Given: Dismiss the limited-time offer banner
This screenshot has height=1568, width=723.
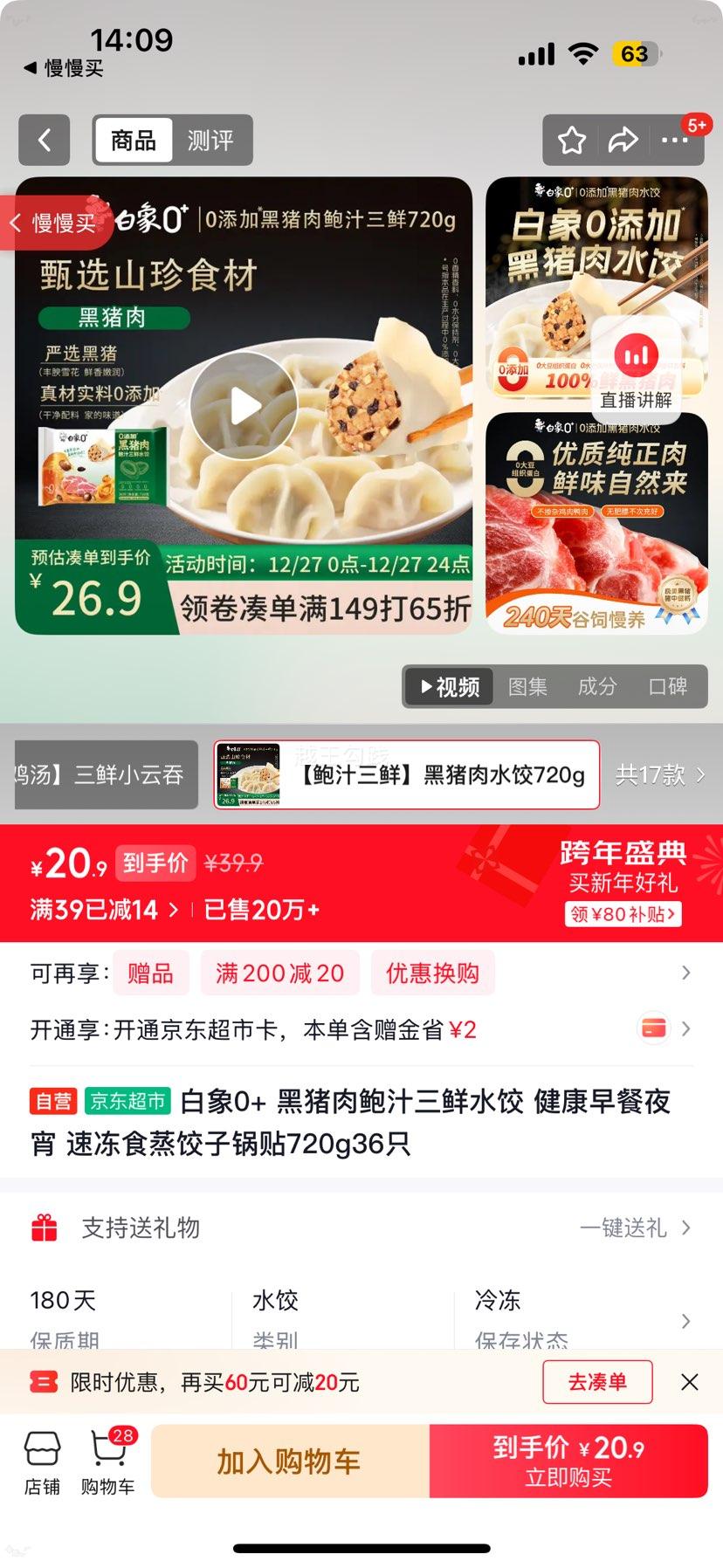Looking at the screenshot, I should (x=690, y=1382).
